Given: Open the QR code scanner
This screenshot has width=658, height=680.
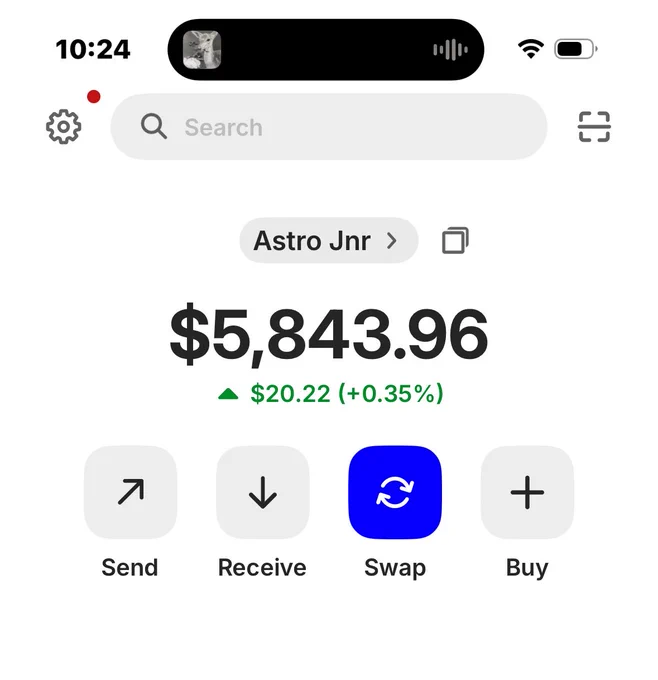Looking at the screenshot, I should pyautogui.click(x=594, y=127).
